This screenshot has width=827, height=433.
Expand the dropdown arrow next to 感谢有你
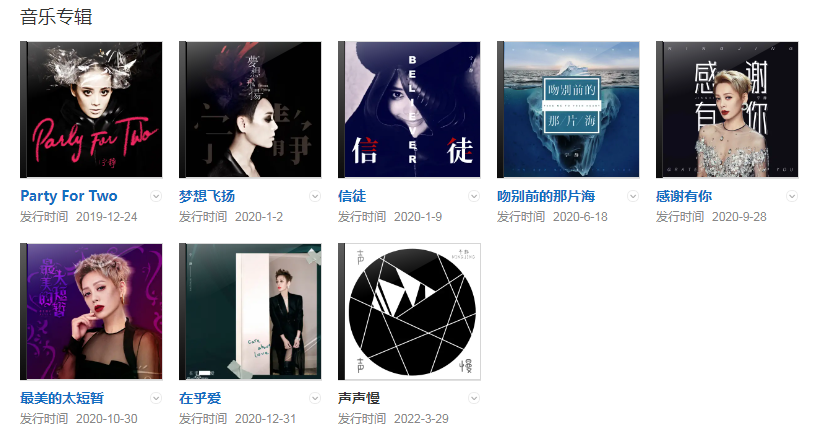792,196
